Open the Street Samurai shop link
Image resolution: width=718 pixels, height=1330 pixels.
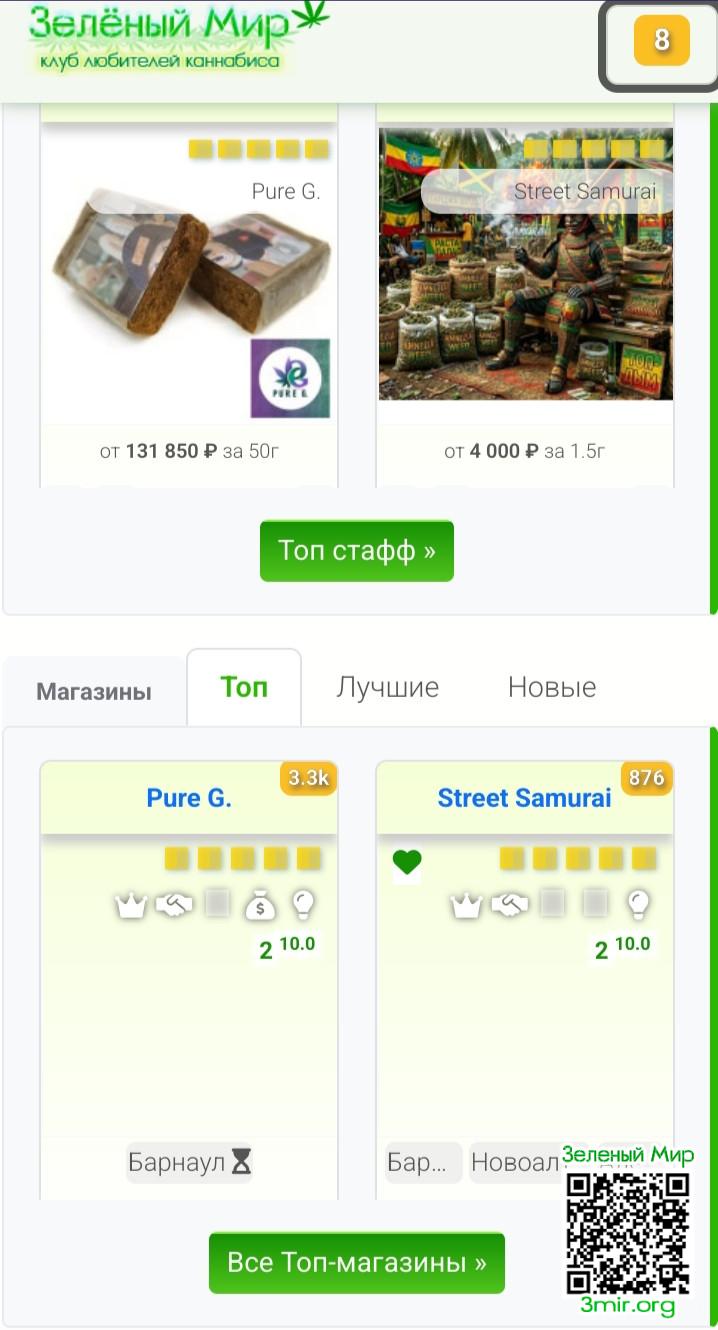point(524,798)
